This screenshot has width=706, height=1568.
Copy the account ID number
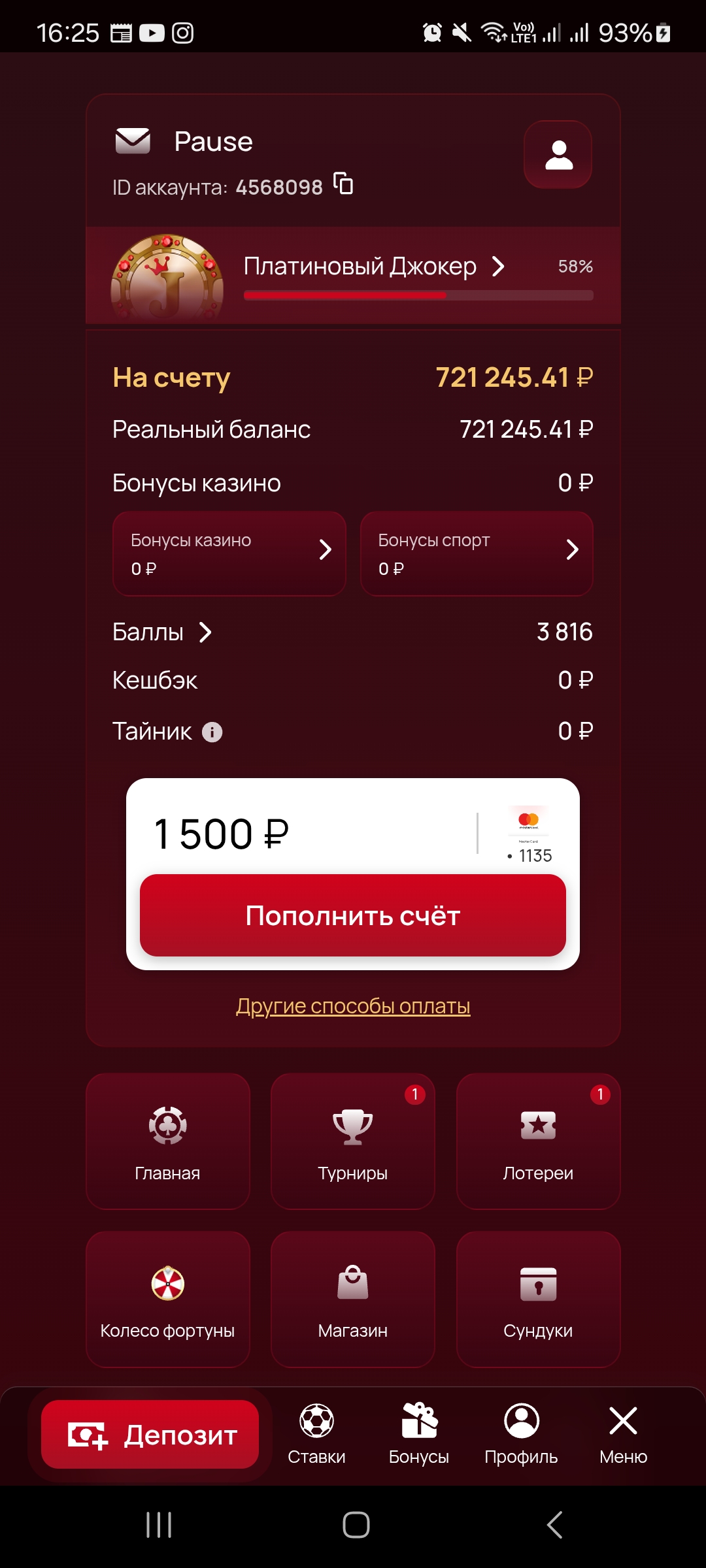[x=343, y=184]
